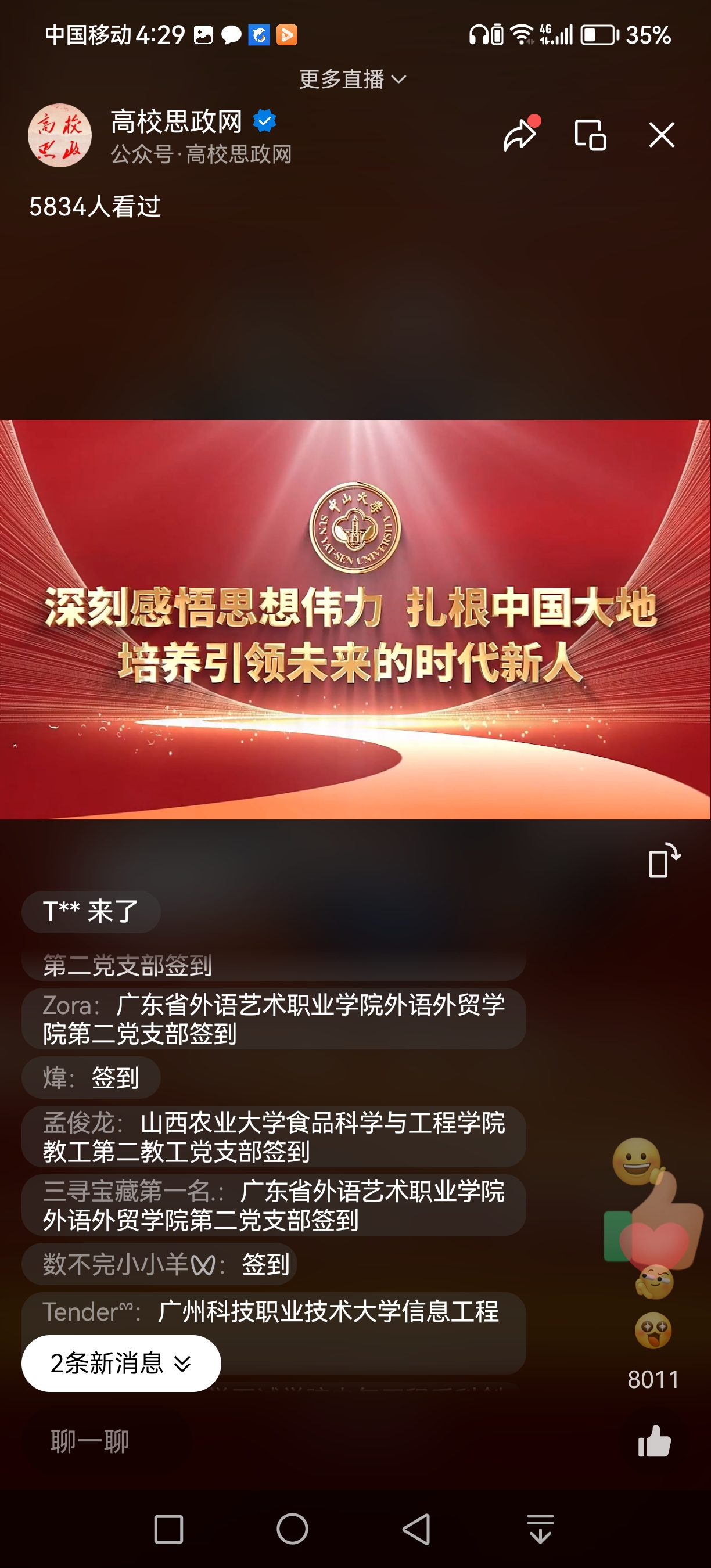The height and width of the screenshot is (1568, 711).
Task: Rotate the video to fullscreen
Action: pyautogui.click(x=663, y=861)
